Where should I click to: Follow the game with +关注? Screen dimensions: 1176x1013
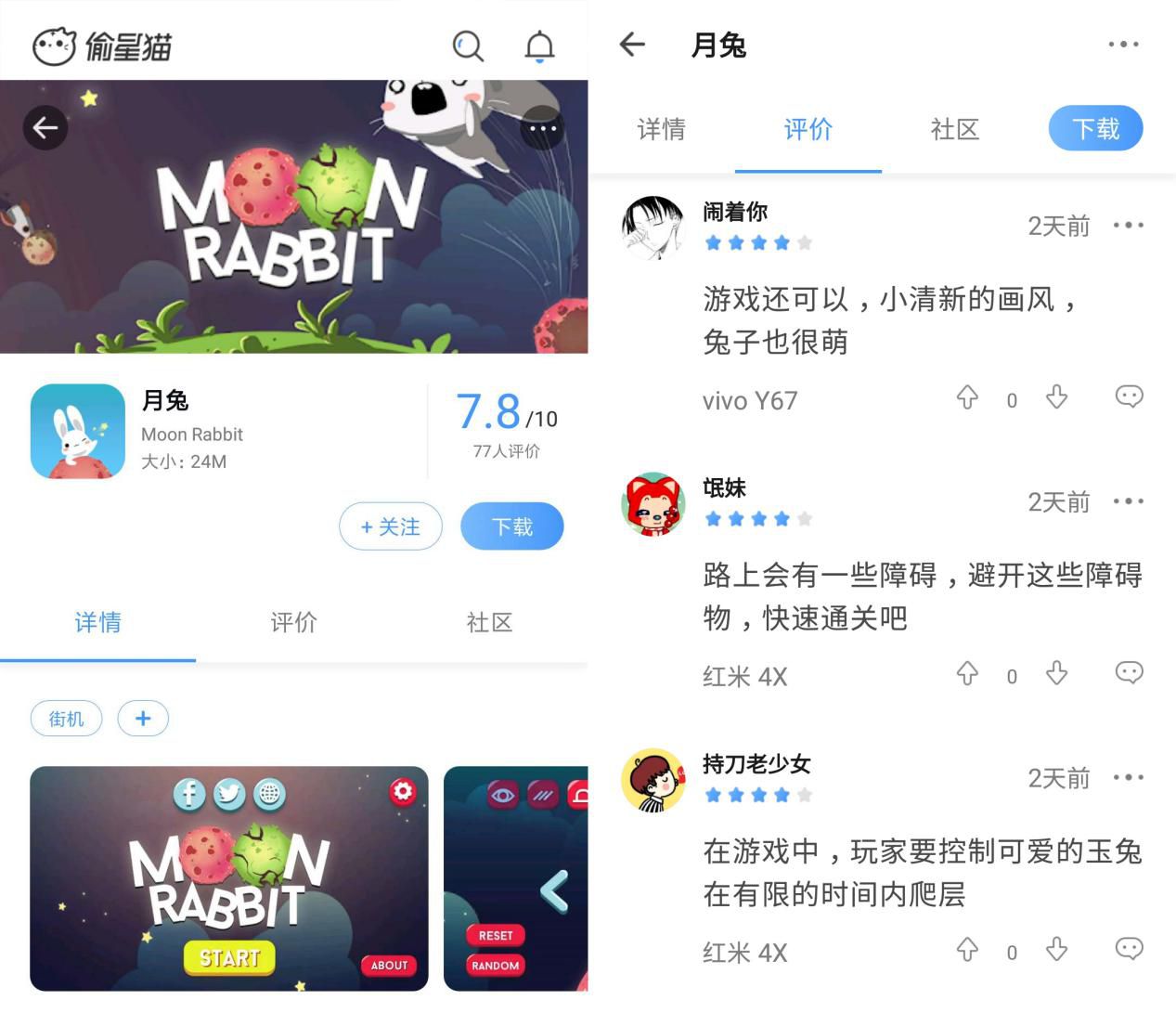[390, 526]
